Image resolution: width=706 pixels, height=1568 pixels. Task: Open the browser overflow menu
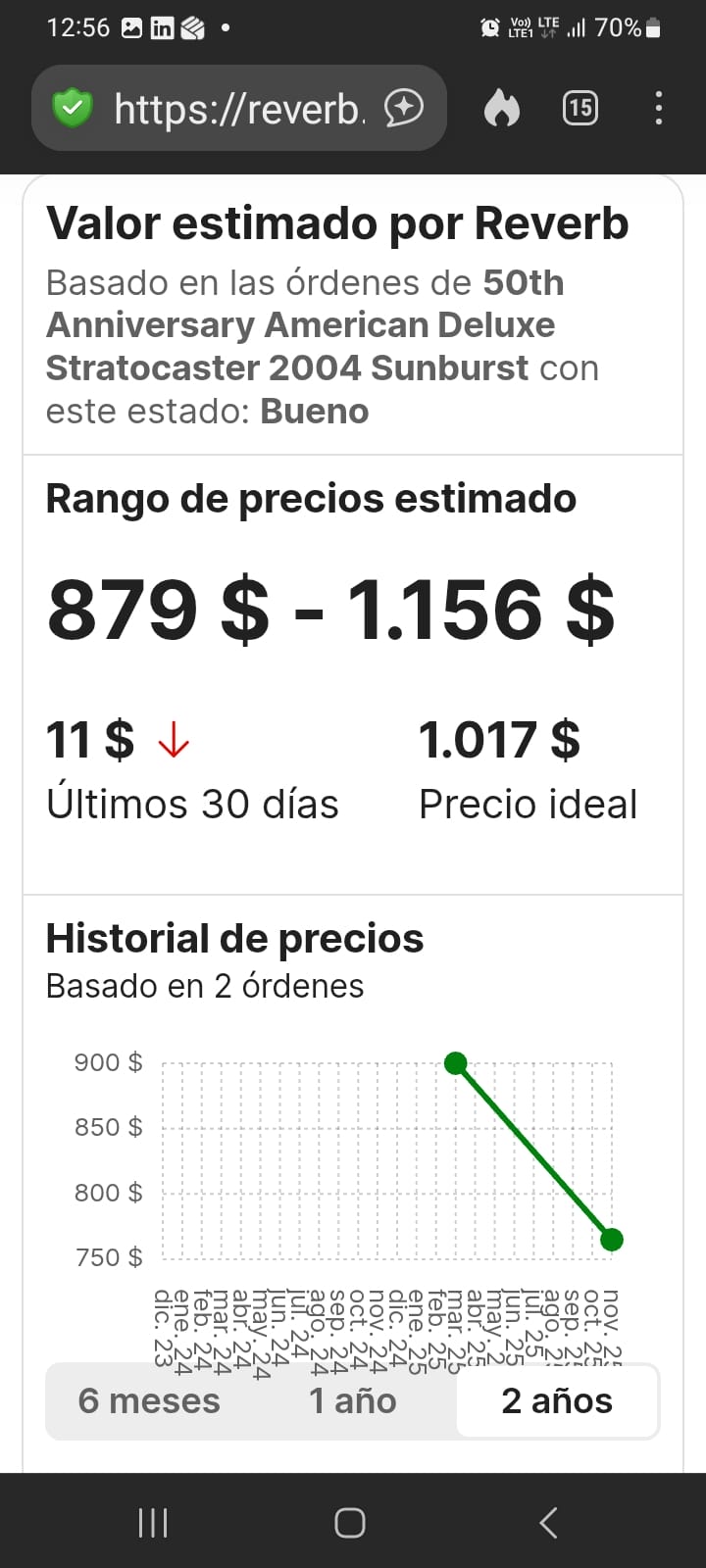658,108
